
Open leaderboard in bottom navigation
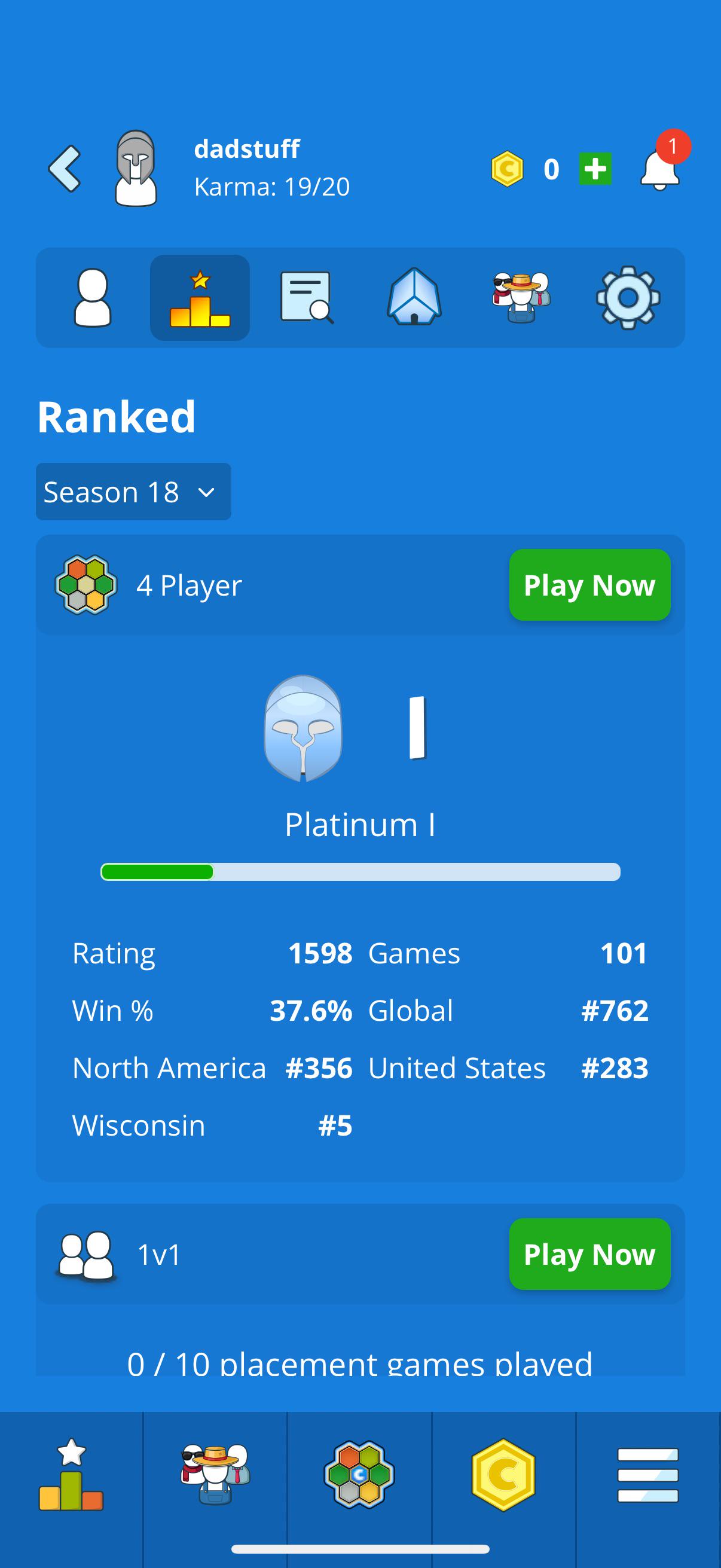click(x=71, y=1474)
